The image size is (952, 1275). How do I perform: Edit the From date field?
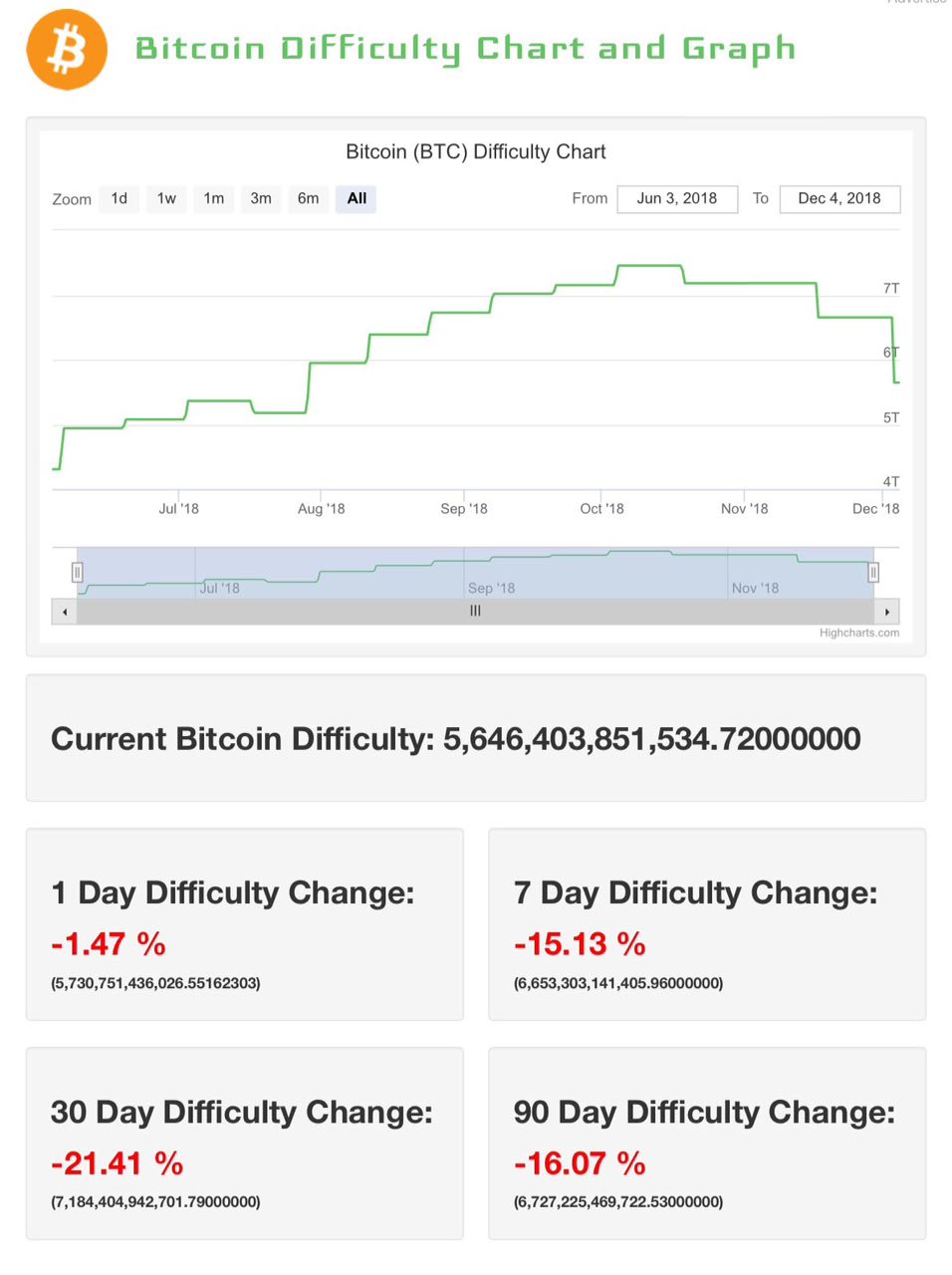[677, 198]
